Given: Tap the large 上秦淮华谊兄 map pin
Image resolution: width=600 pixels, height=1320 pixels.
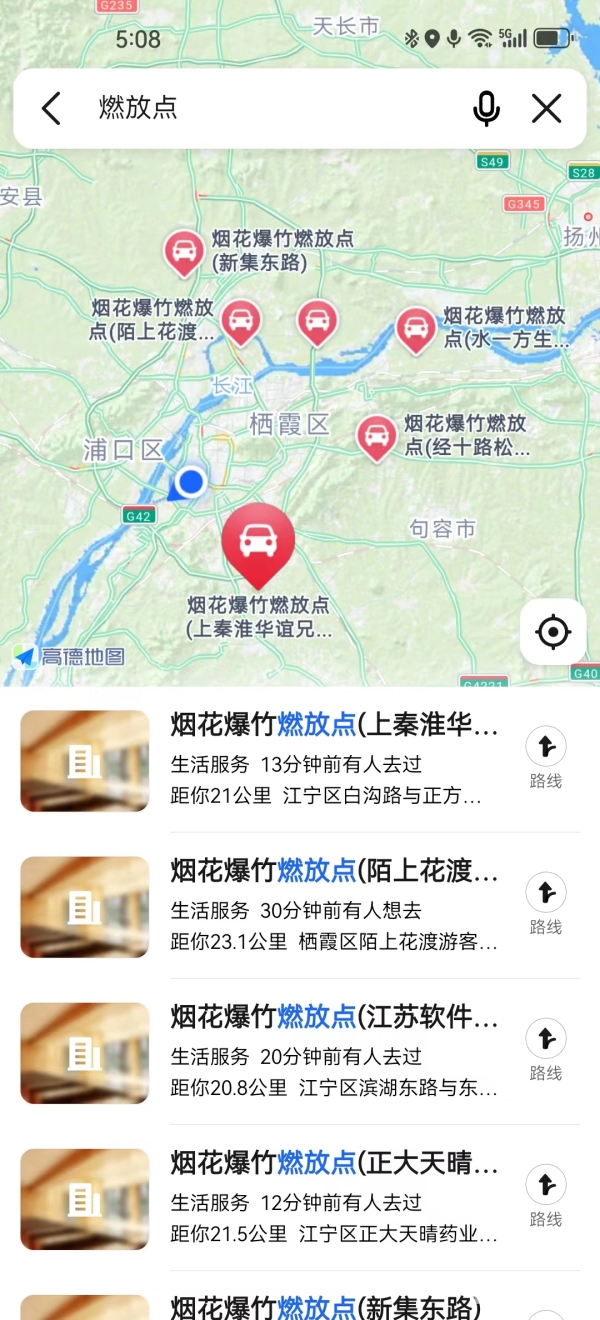Looking at the screenshot, I should pos(258,541).
